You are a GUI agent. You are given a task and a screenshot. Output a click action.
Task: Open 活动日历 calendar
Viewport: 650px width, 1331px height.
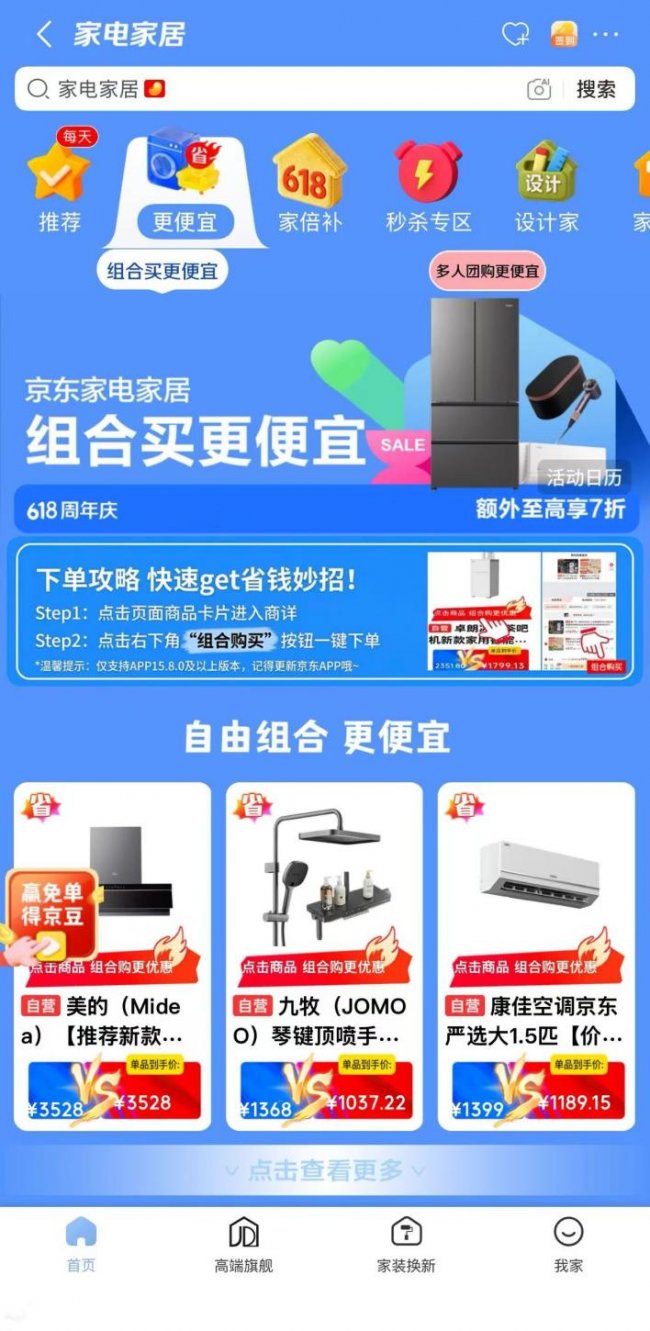click(x=584, y=477)
